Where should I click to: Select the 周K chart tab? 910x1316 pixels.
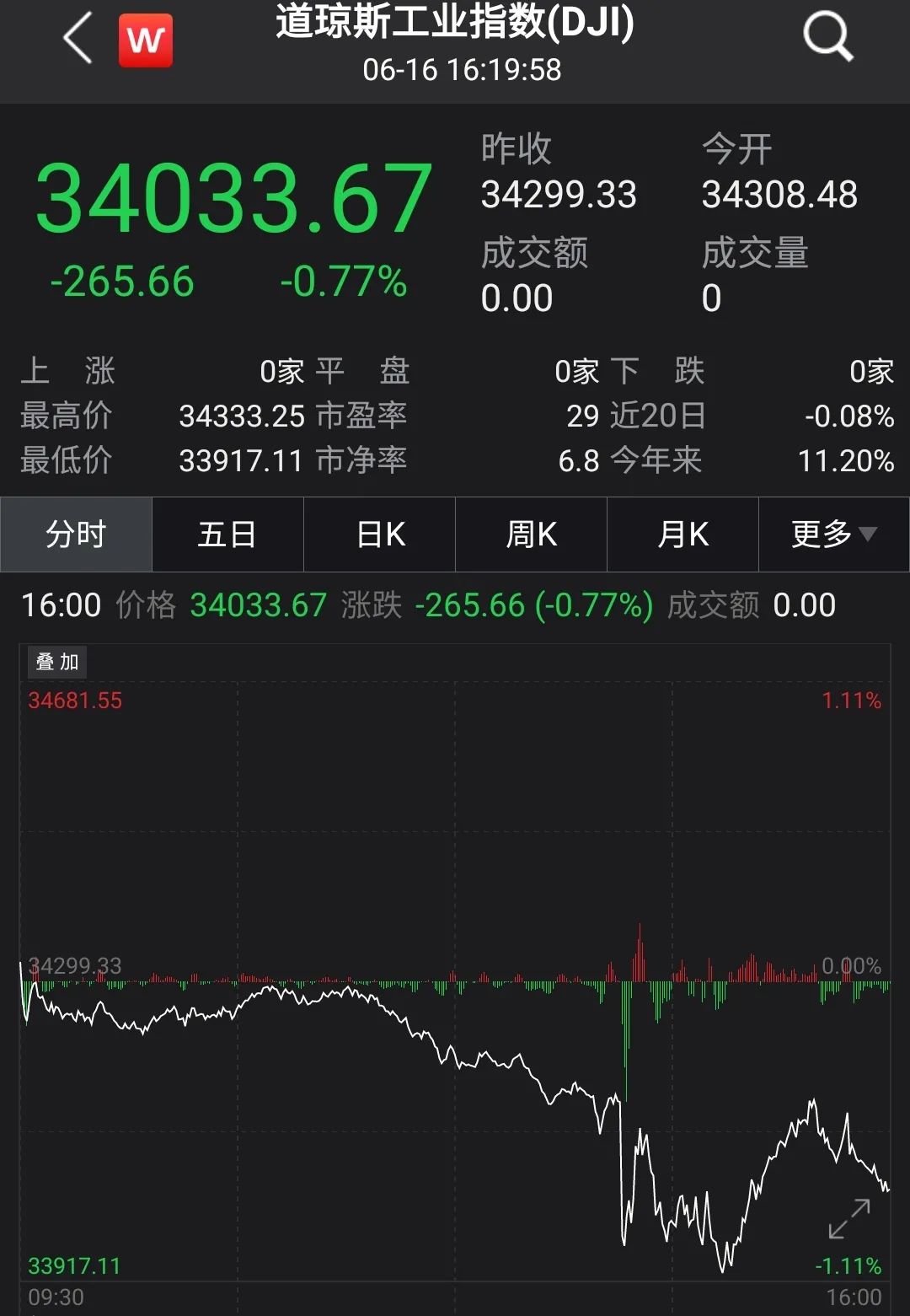click(531, 534)
